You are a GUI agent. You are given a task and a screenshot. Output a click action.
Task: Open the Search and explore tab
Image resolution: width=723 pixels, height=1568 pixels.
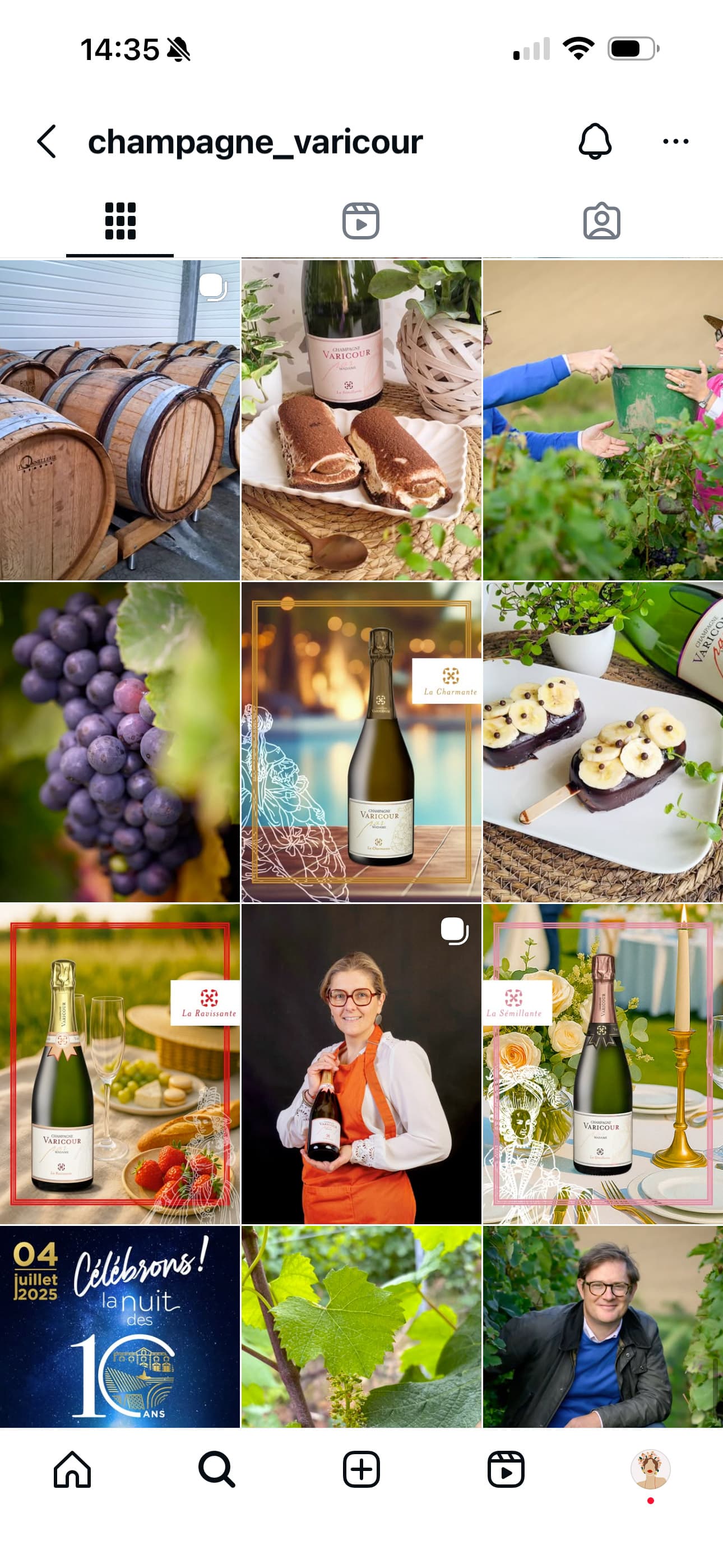pos(217,1469)
